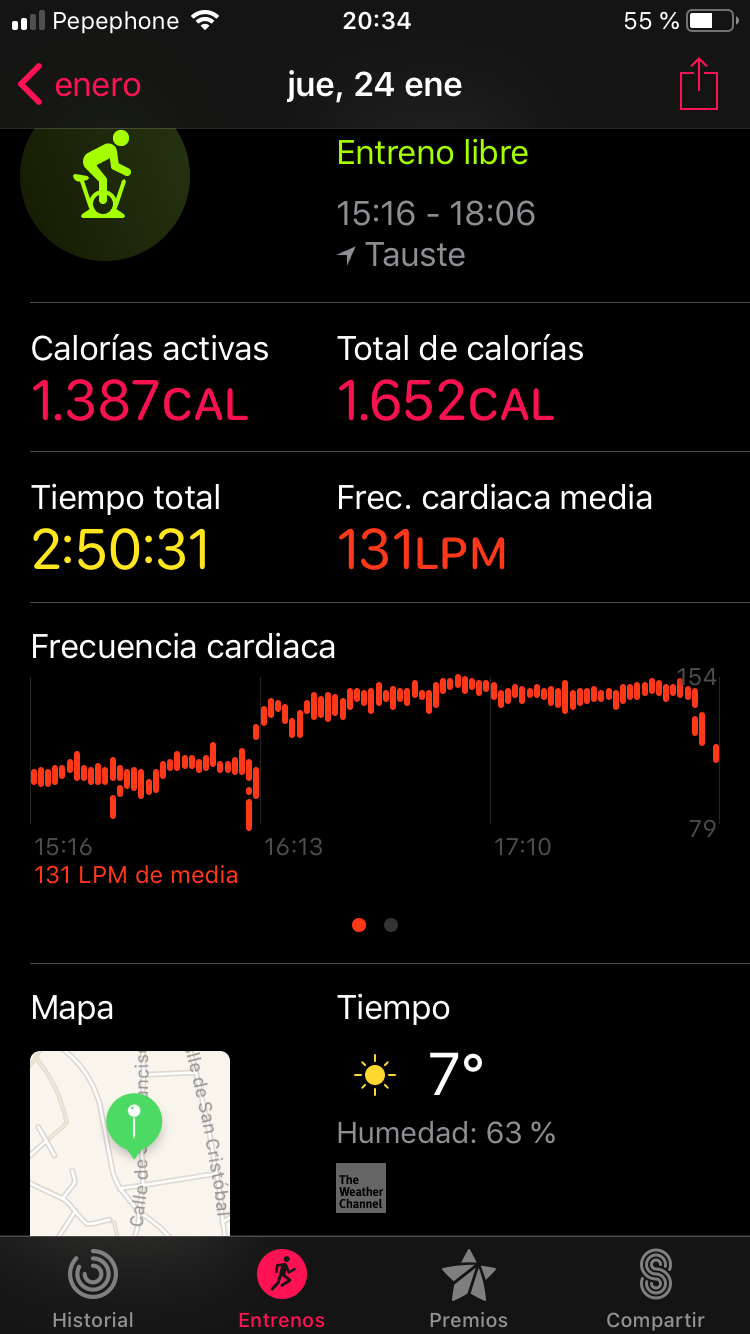Tap The Weather Channel logo link
Viewport: 750px width, 1334px height.
pos(361,1188)
